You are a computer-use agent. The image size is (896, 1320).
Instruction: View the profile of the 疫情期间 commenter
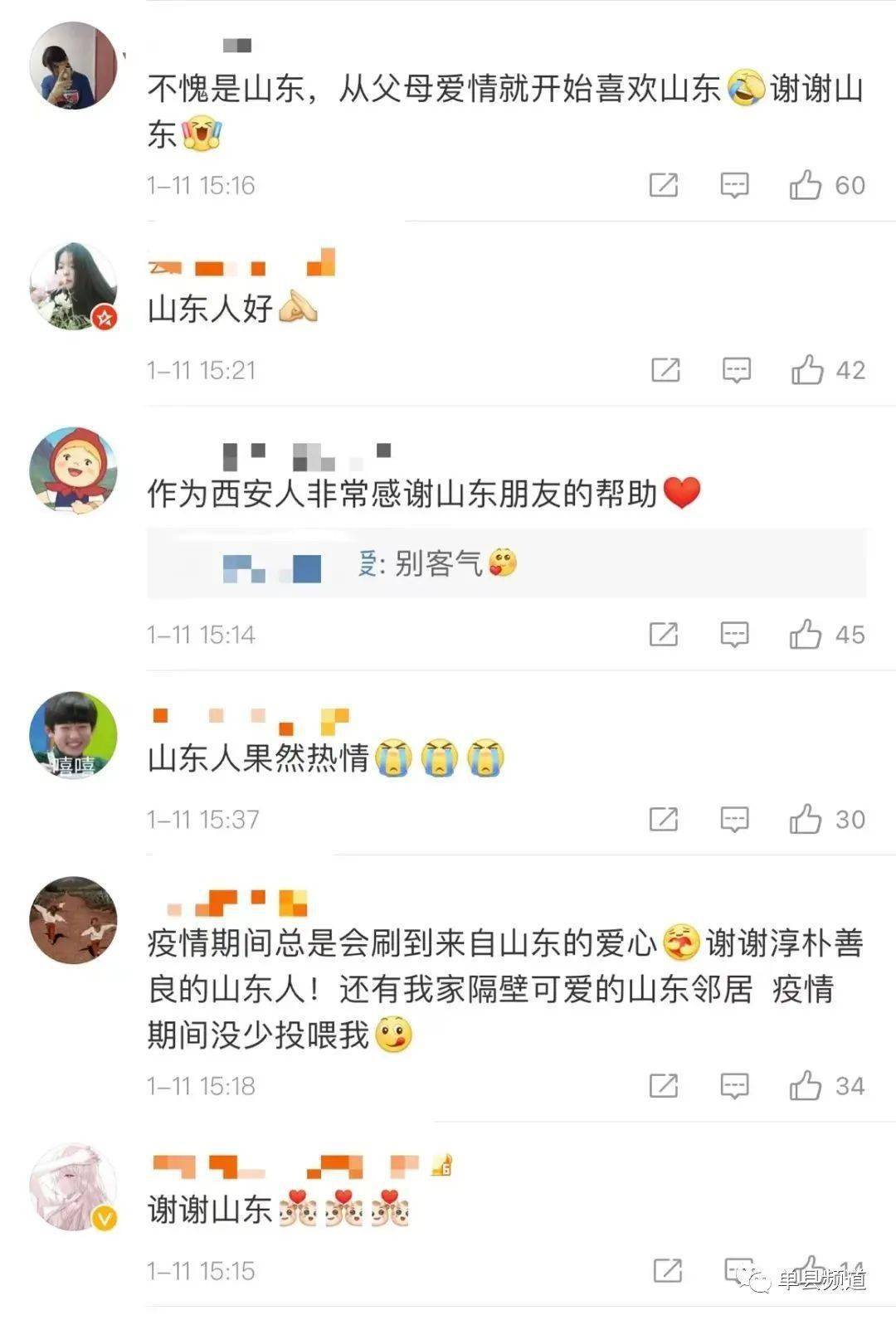click(x=73, y=919)
